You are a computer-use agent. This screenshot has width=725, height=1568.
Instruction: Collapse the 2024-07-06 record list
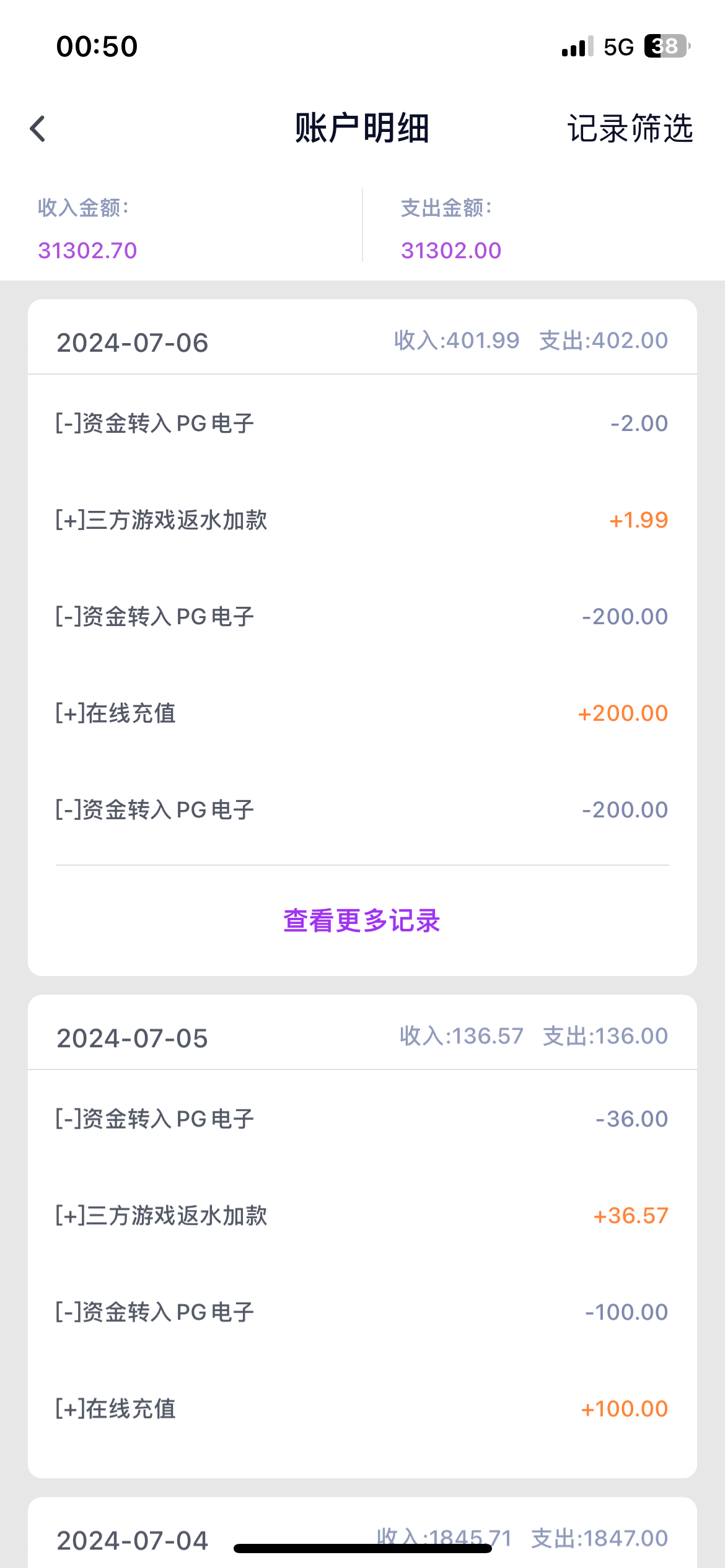tap(132, 342)
